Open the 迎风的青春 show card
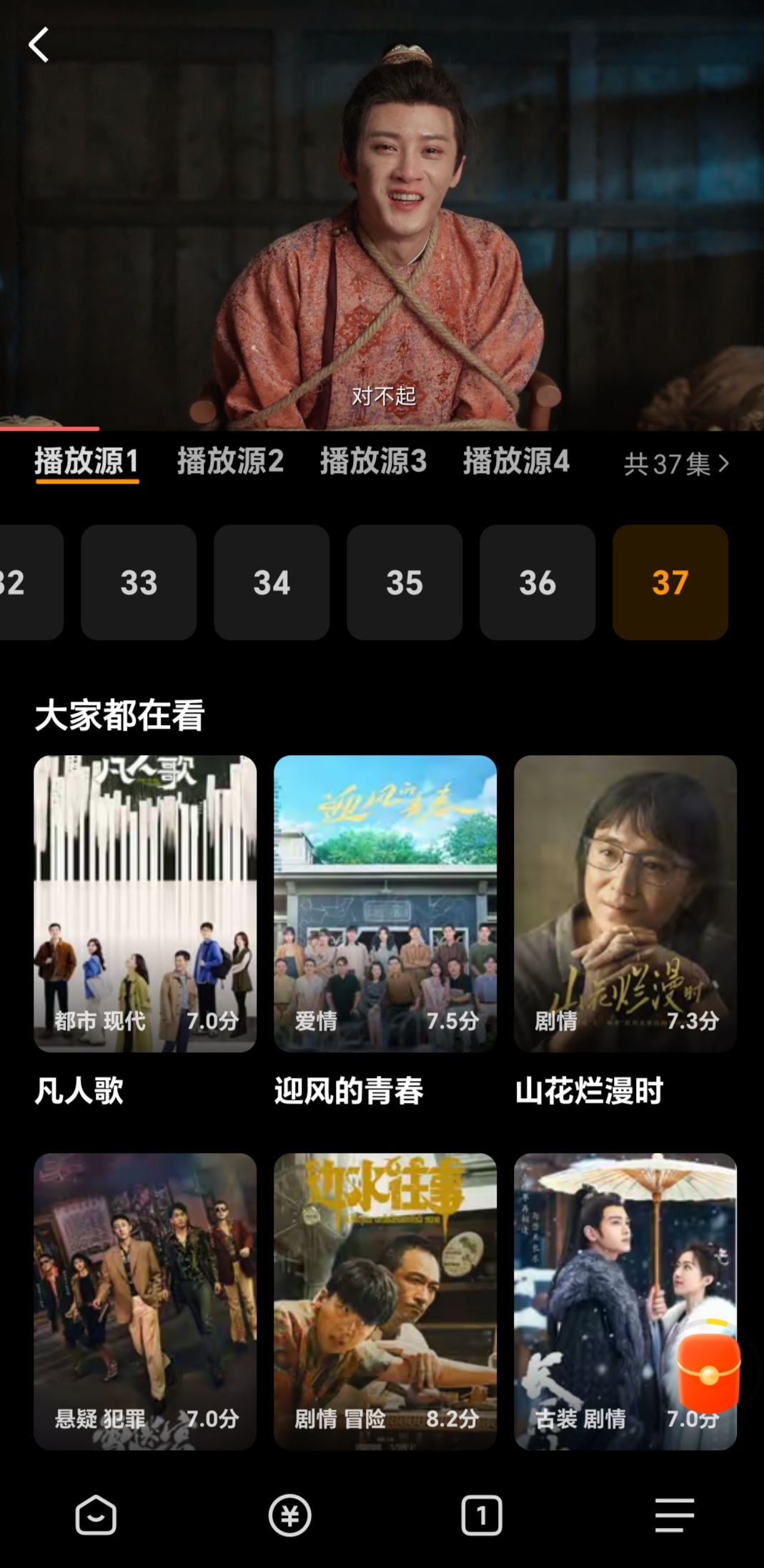The height and width of the screenshot is (1568, 764). click(385, 904)
